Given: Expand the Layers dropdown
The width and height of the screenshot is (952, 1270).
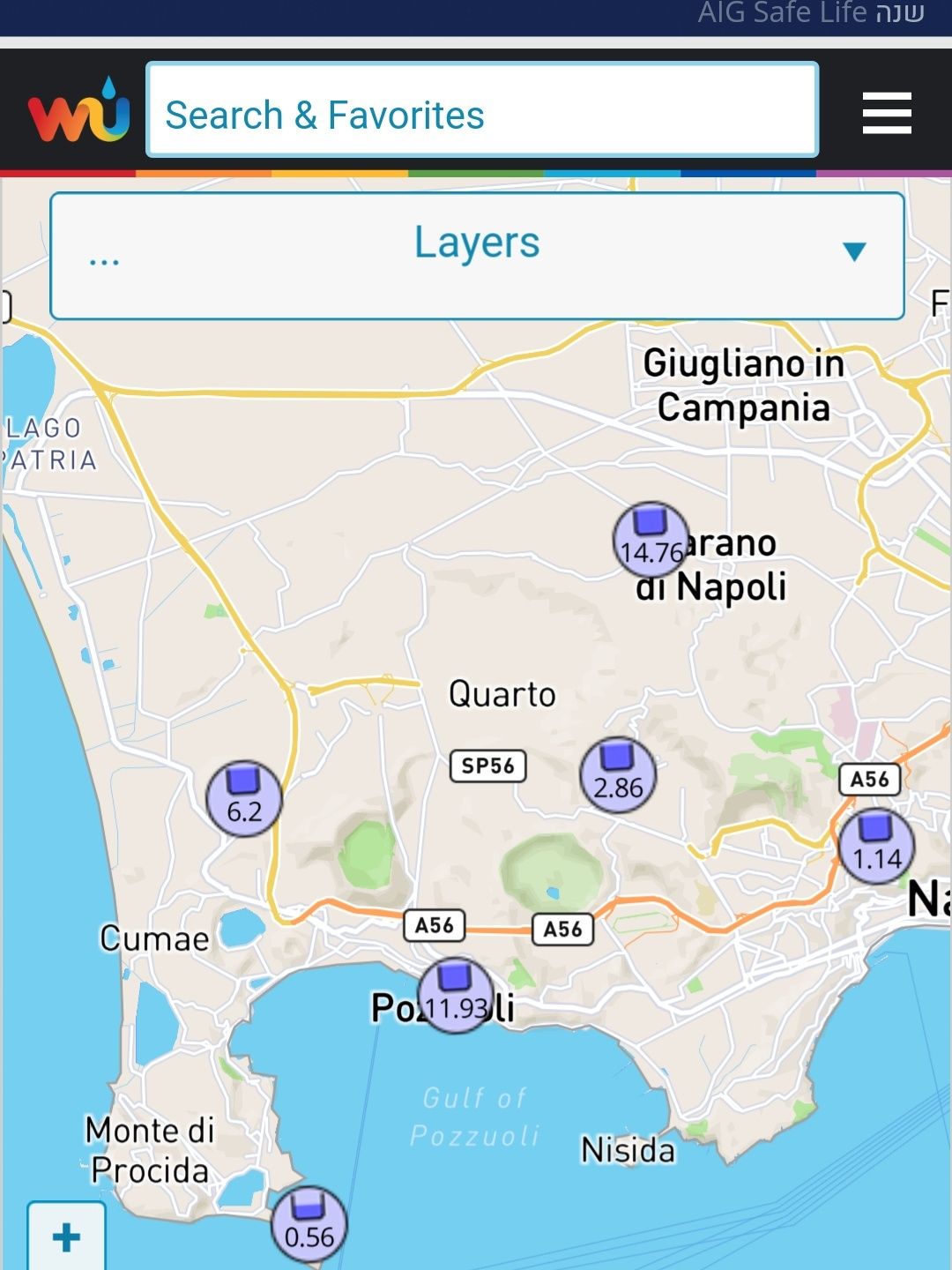Looking at the screenshot, I should click(477, 255).
